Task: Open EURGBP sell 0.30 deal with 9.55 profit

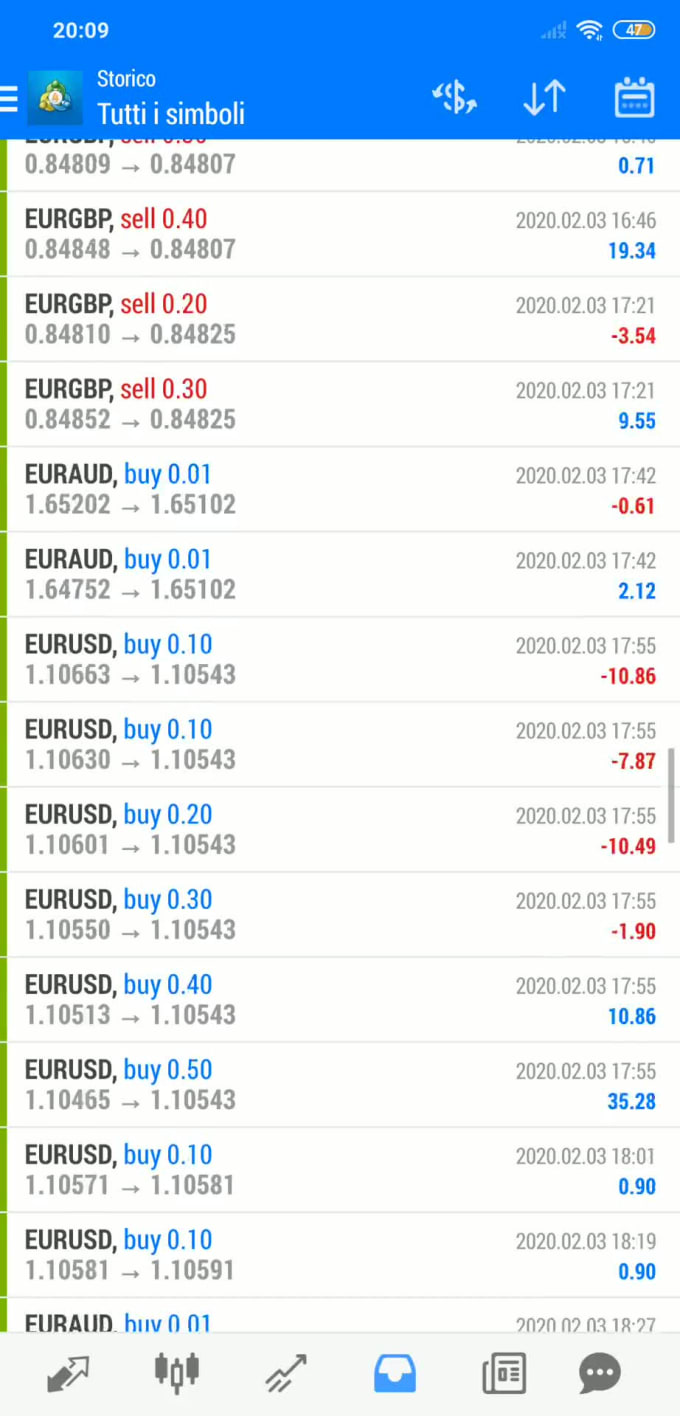Action: tap(340, 404)
